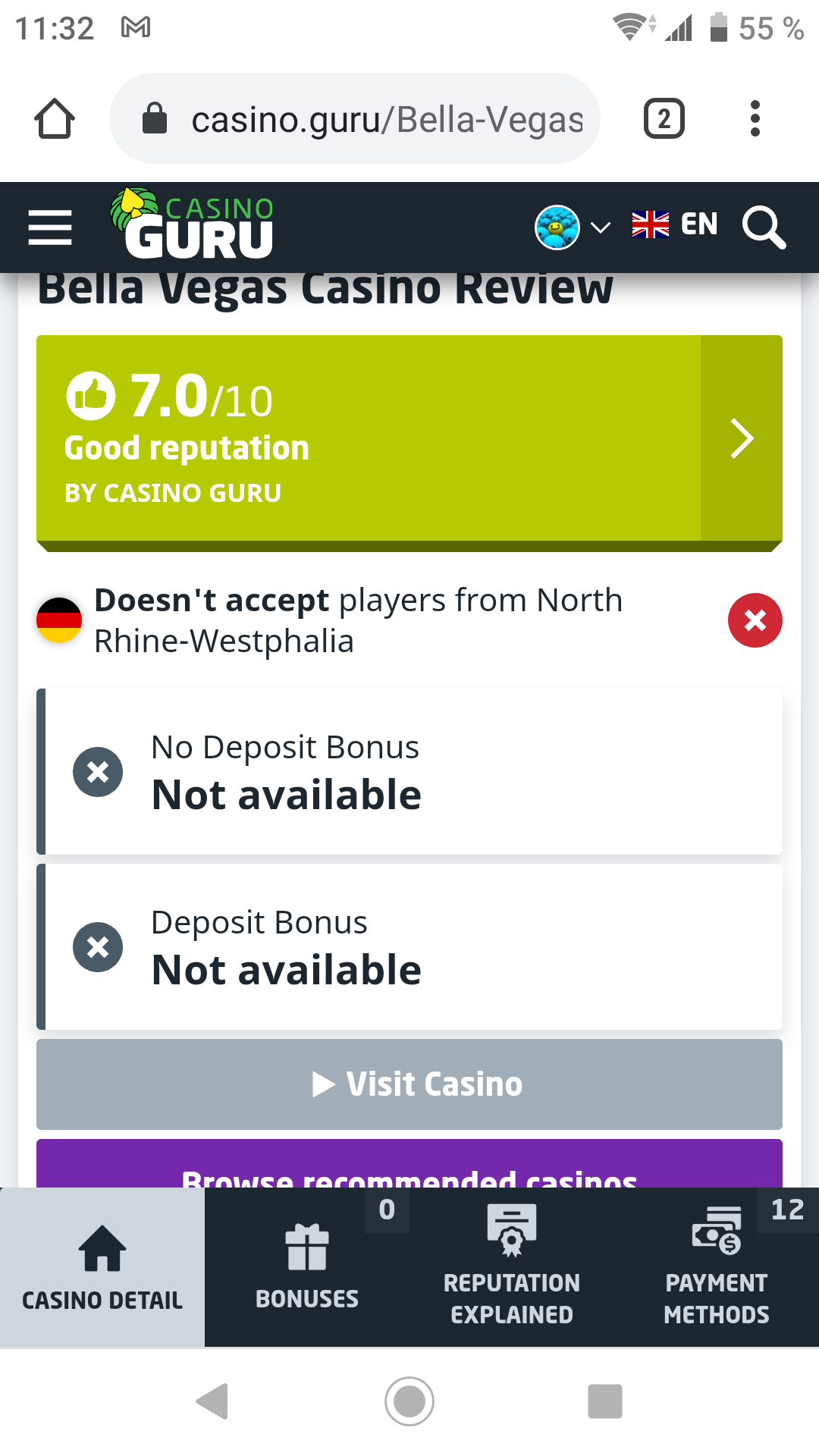Viewport: 819px width, 1456px height.
Task: Open browser tab switcher
Action: [x=664, y=119]
